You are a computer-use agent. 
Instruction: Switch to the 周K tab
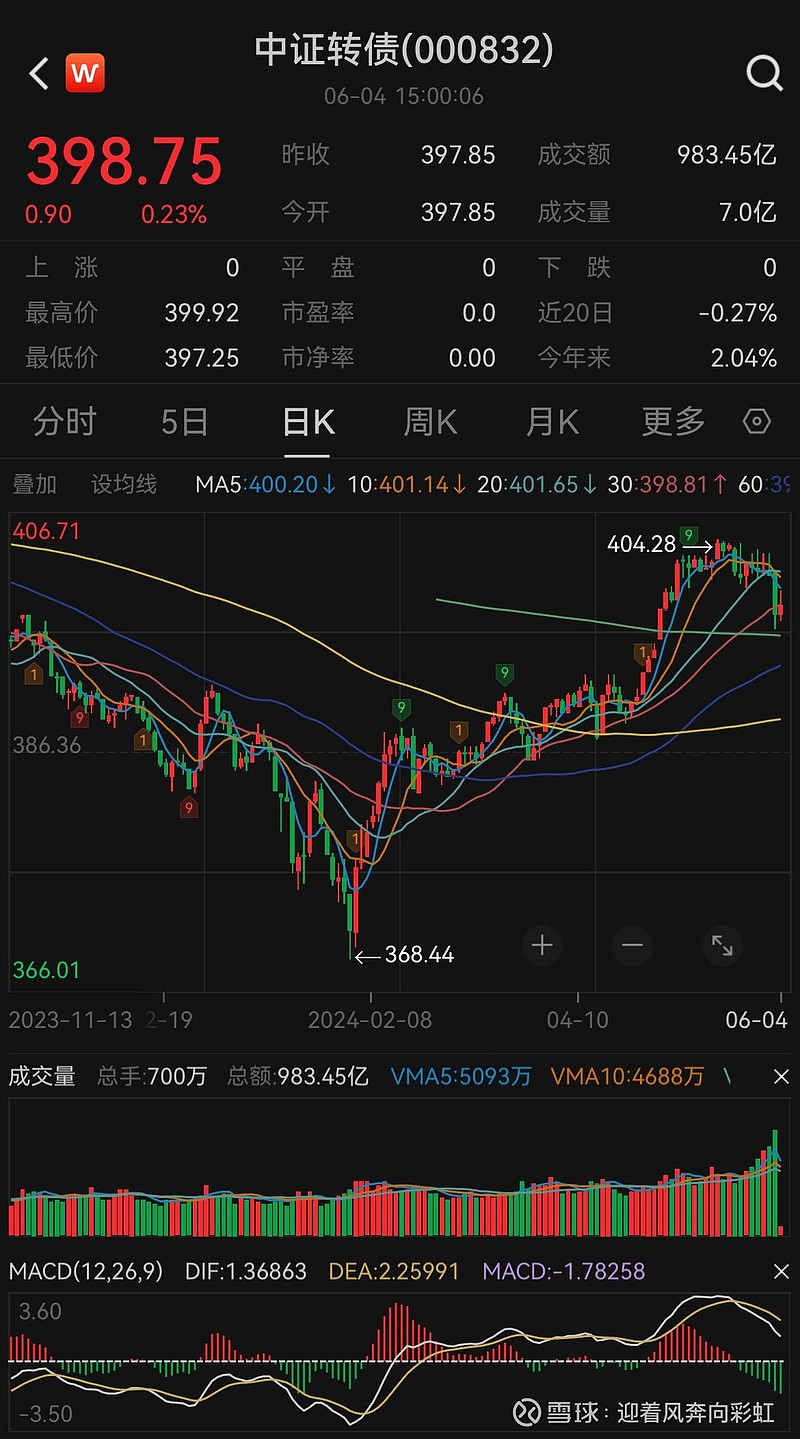click(x=429, y=422)
